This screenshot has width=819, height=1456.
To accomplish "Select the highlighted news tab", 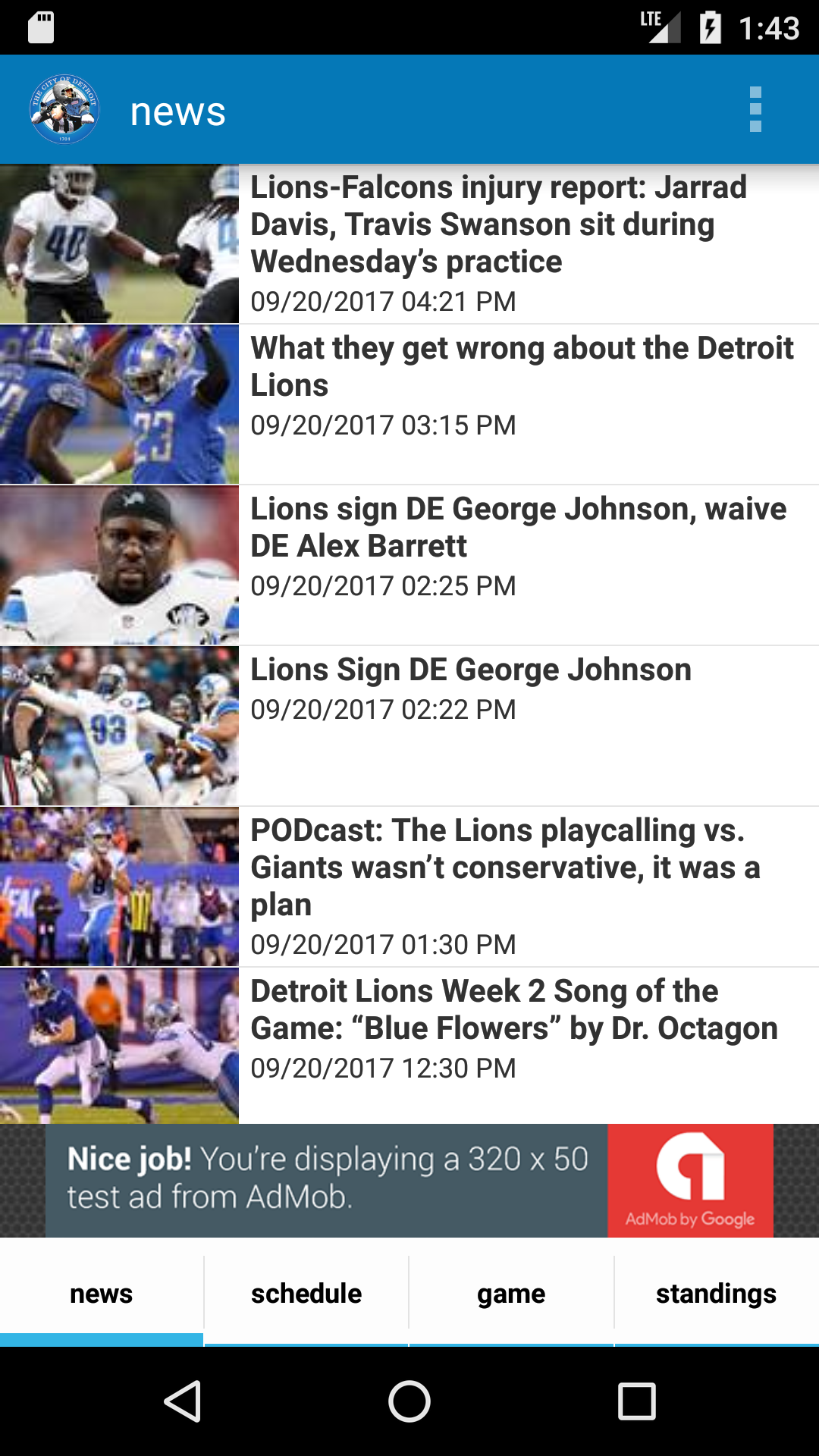I will pyautogui.click(x=102, y=1293).
